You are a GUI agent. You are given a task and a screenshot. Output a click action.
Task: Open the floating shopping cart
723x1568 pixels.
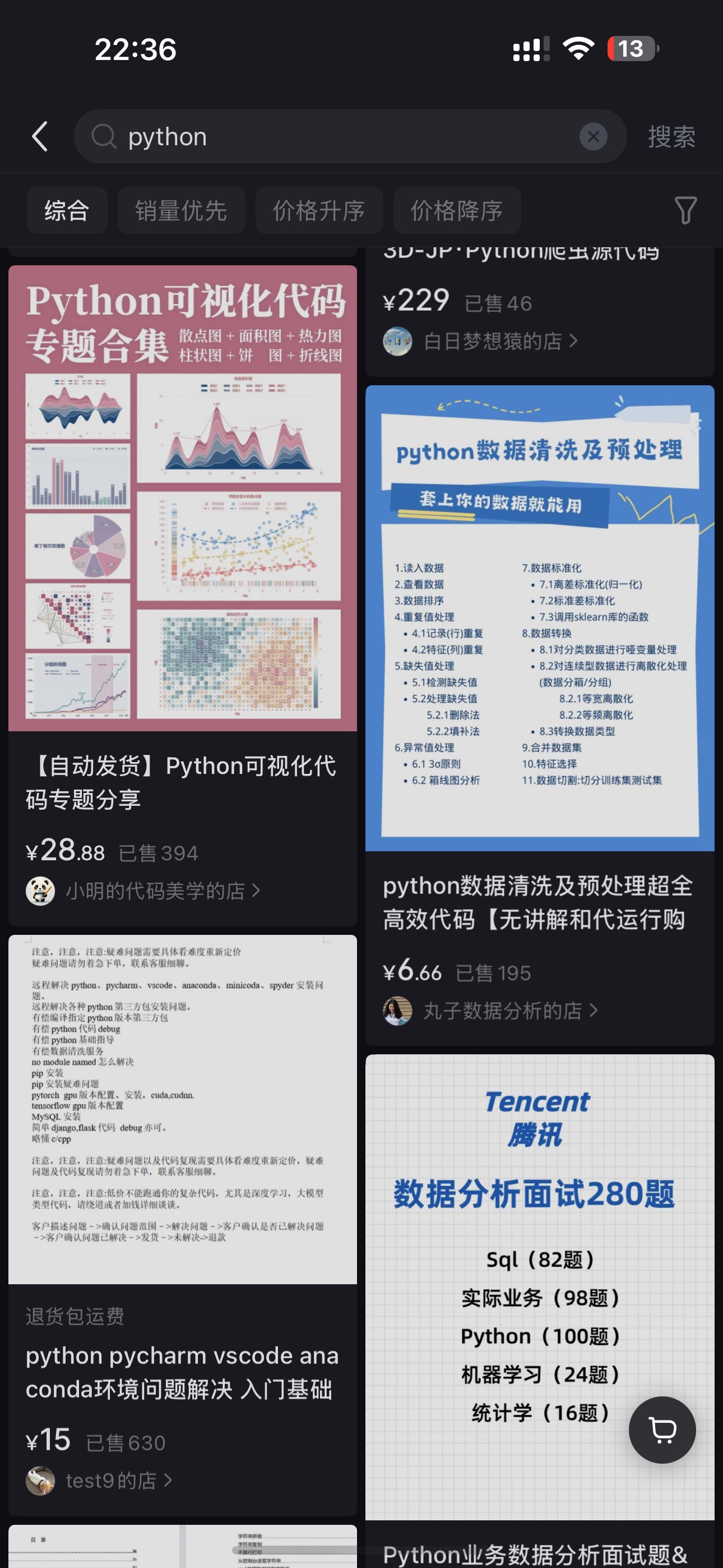pos(662,1429)
